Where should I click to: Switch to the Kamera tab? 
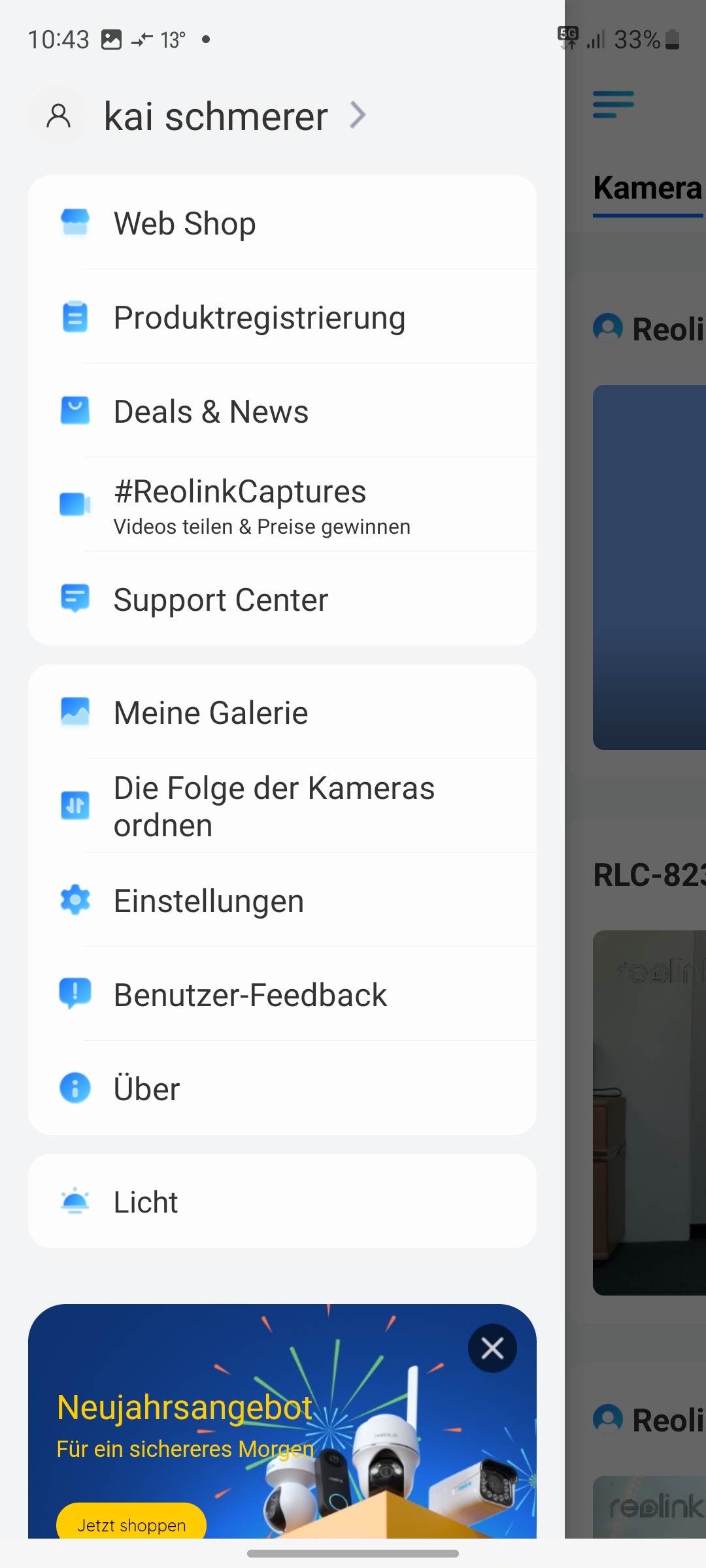pyautogui.click(x=647, y=189)
